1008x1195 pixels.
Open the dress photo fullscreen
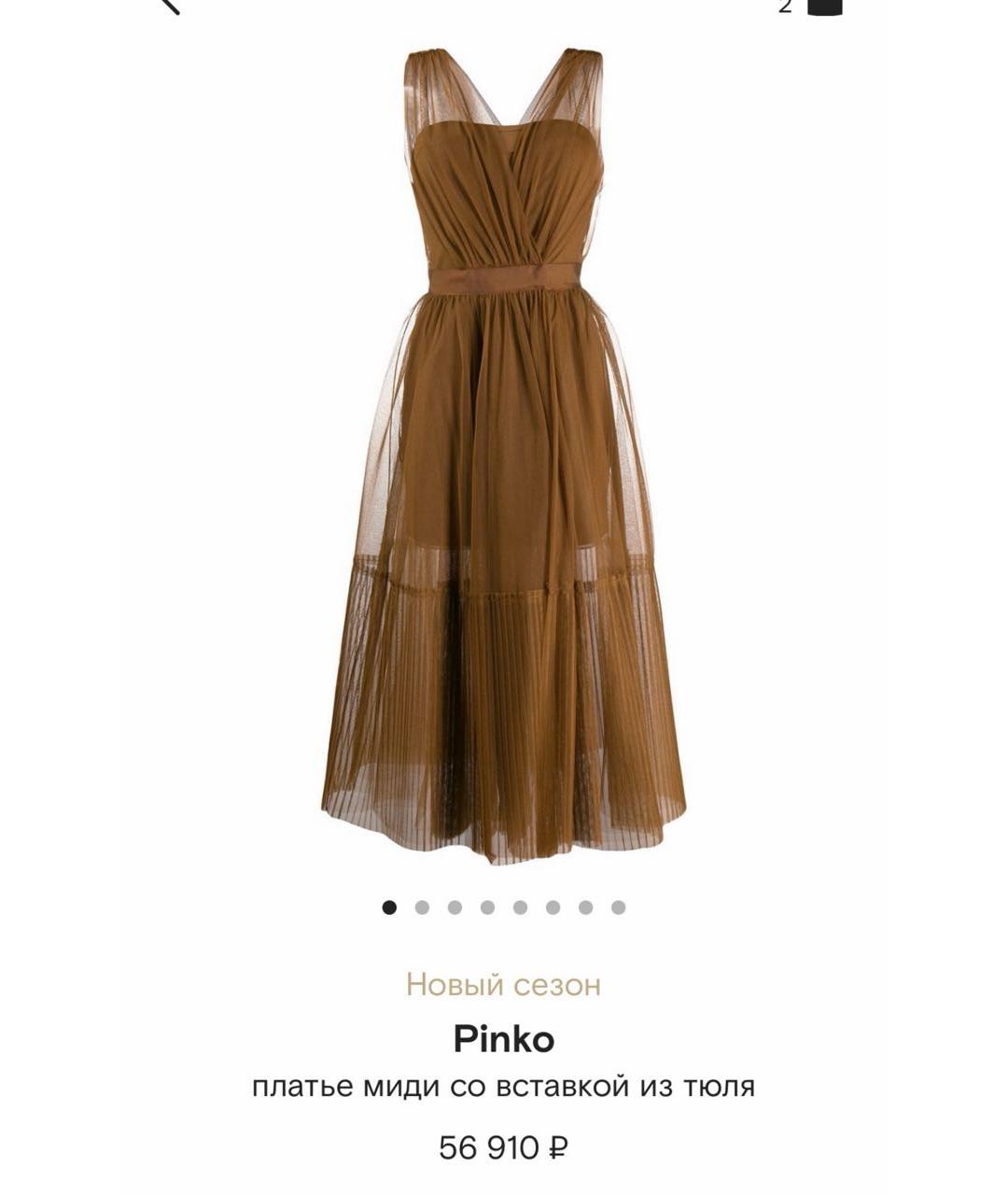[x=504, y=448]
